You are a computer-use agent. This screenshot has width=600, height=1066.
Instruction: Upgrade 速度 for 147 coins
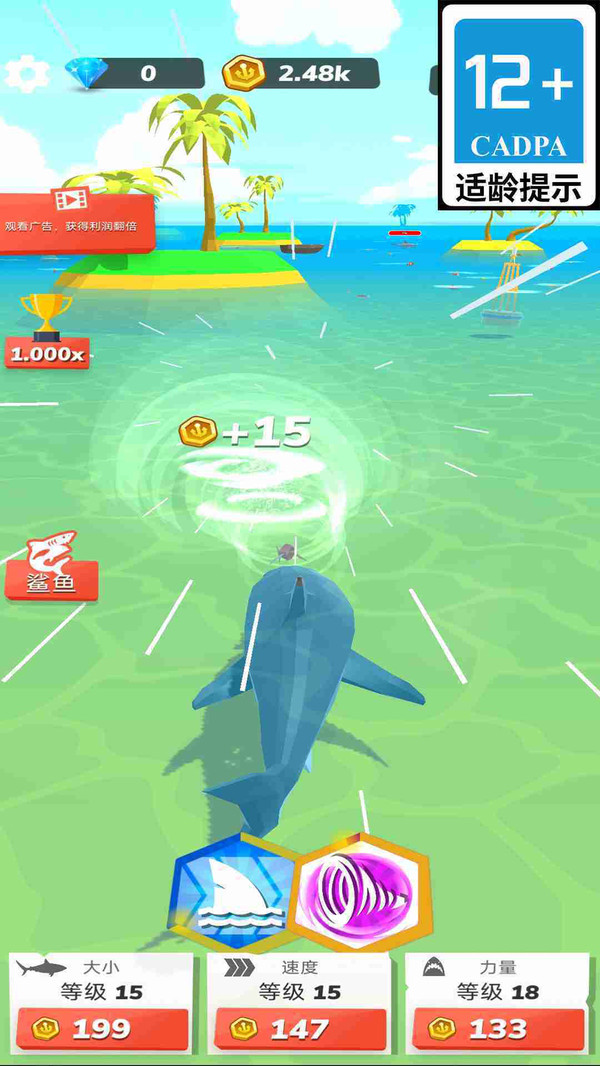click(298, 1027)
